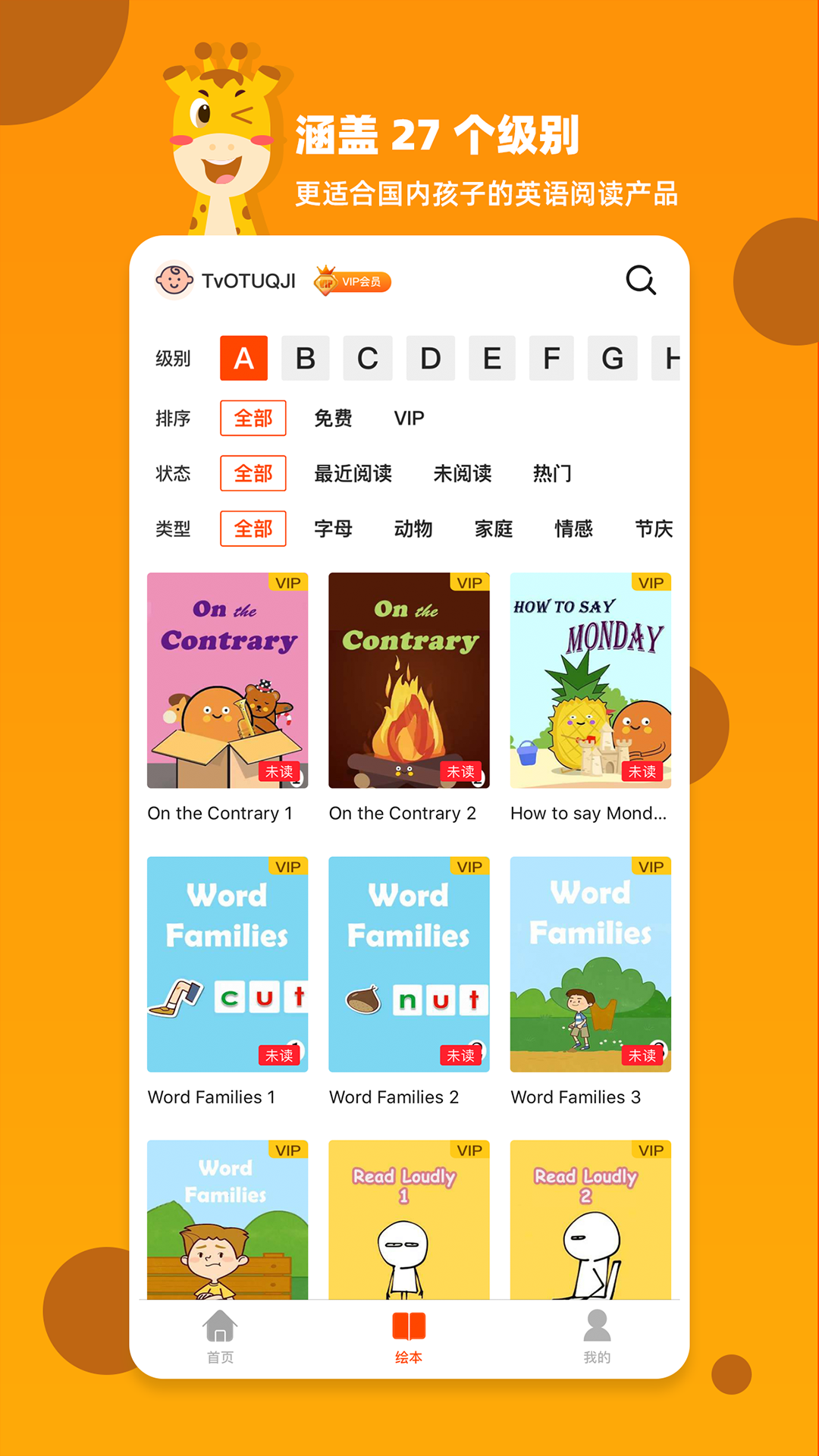Open the VIP会员 membership badge

(353, 281)
